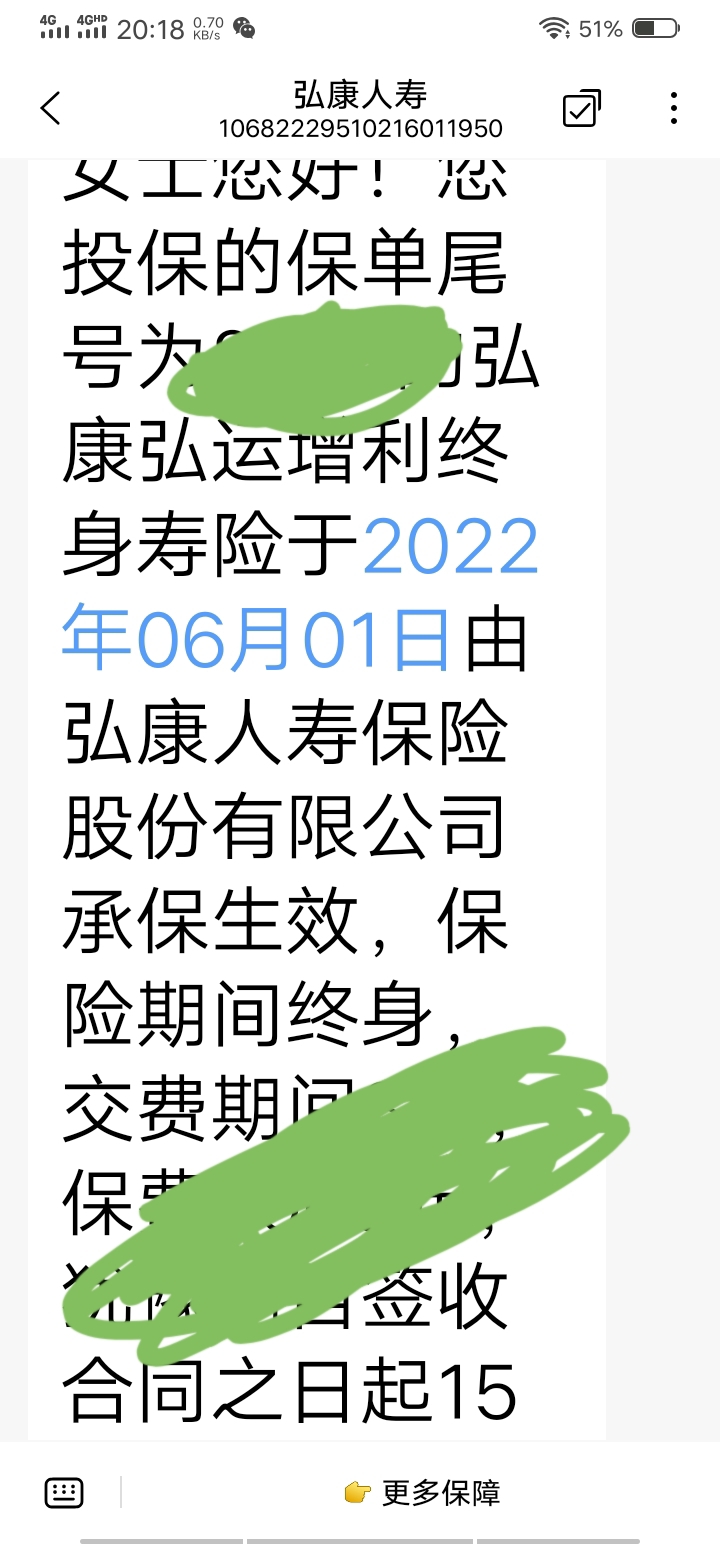Open the three-dot overflow menu

(x=674, y=108)
